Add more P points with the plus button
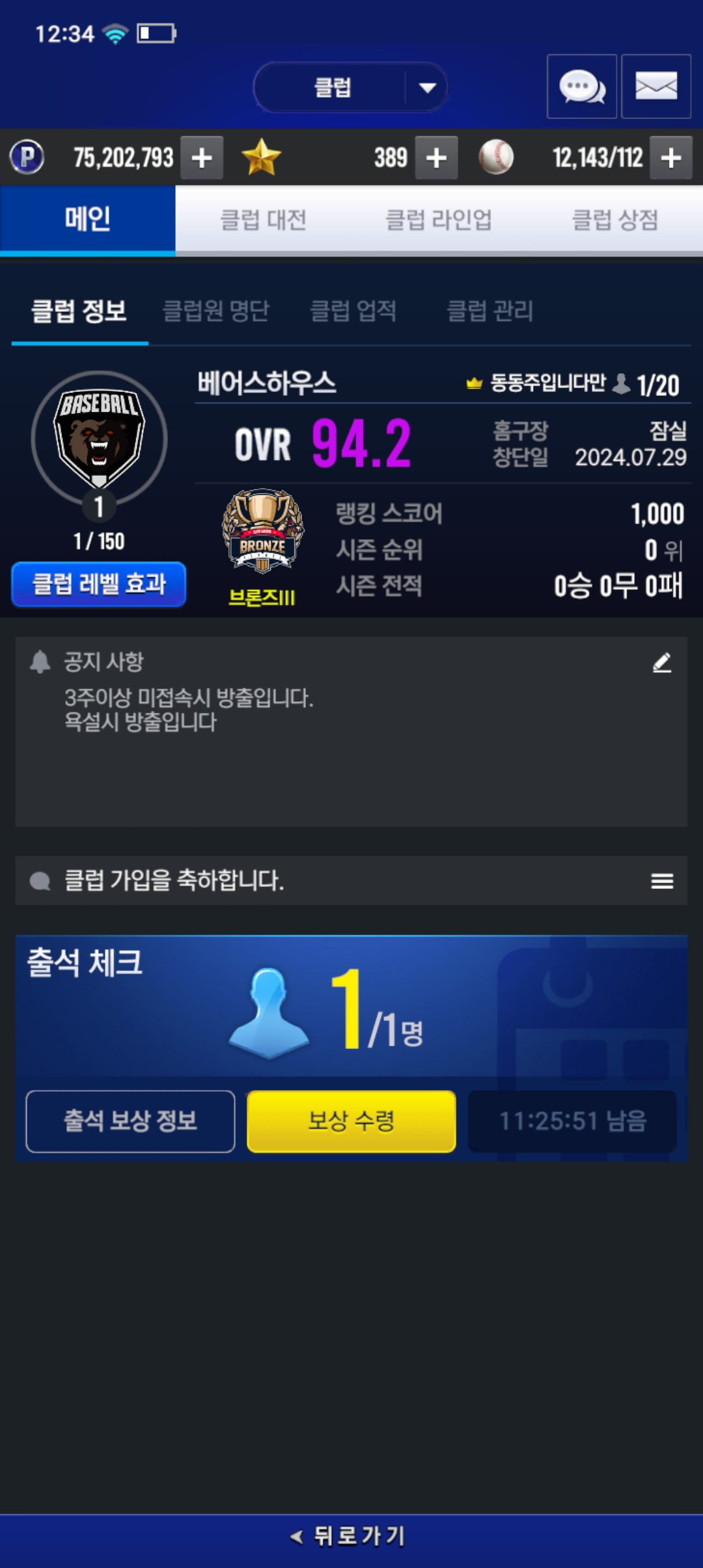 click(x=202, y=158)
